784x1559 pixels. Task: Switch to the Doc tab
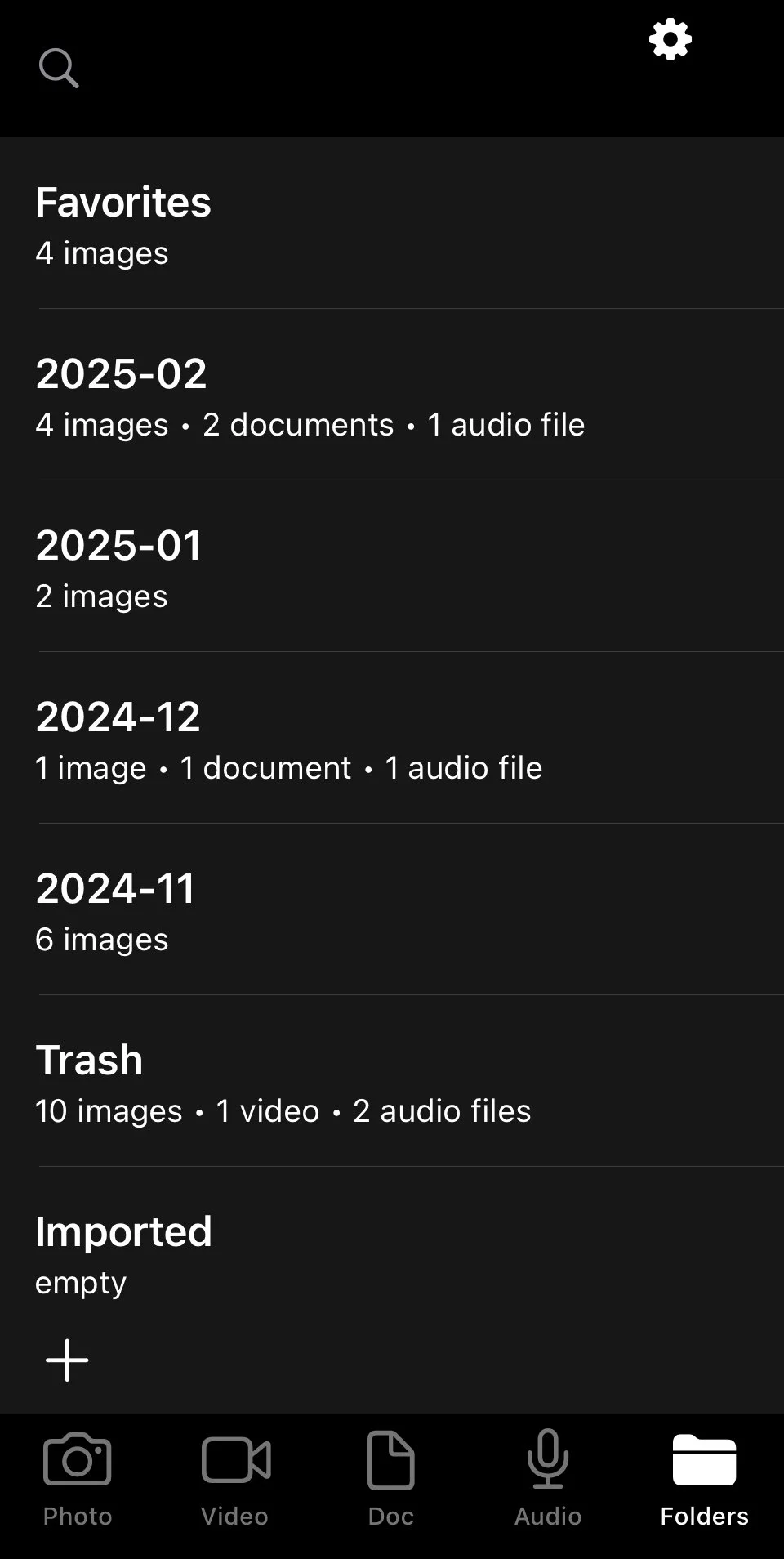pos(391,1479)
